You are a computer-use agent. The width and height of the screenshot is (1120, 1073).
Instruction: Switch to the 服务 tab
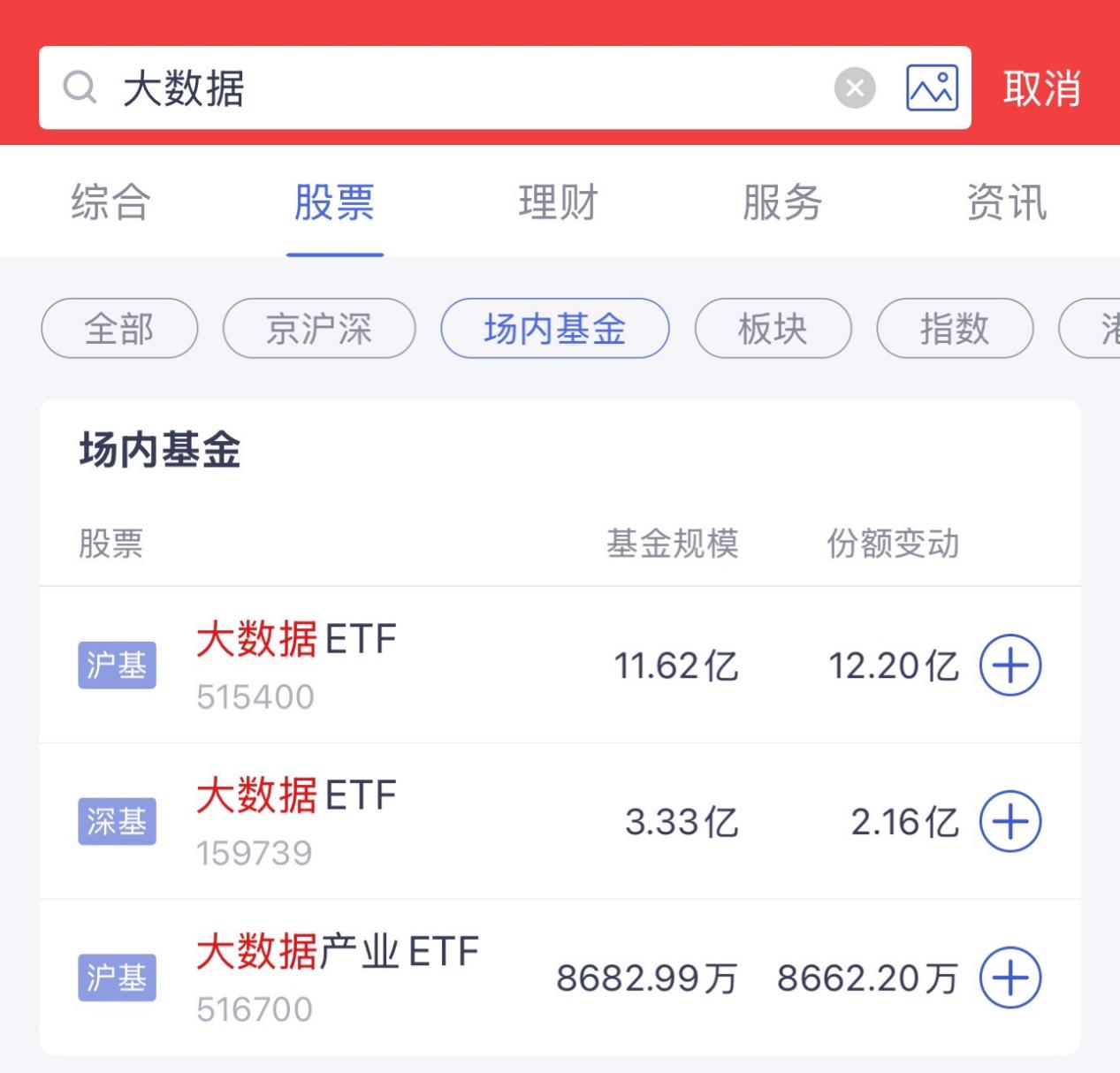pyautogui.click(x=782, y=202)
